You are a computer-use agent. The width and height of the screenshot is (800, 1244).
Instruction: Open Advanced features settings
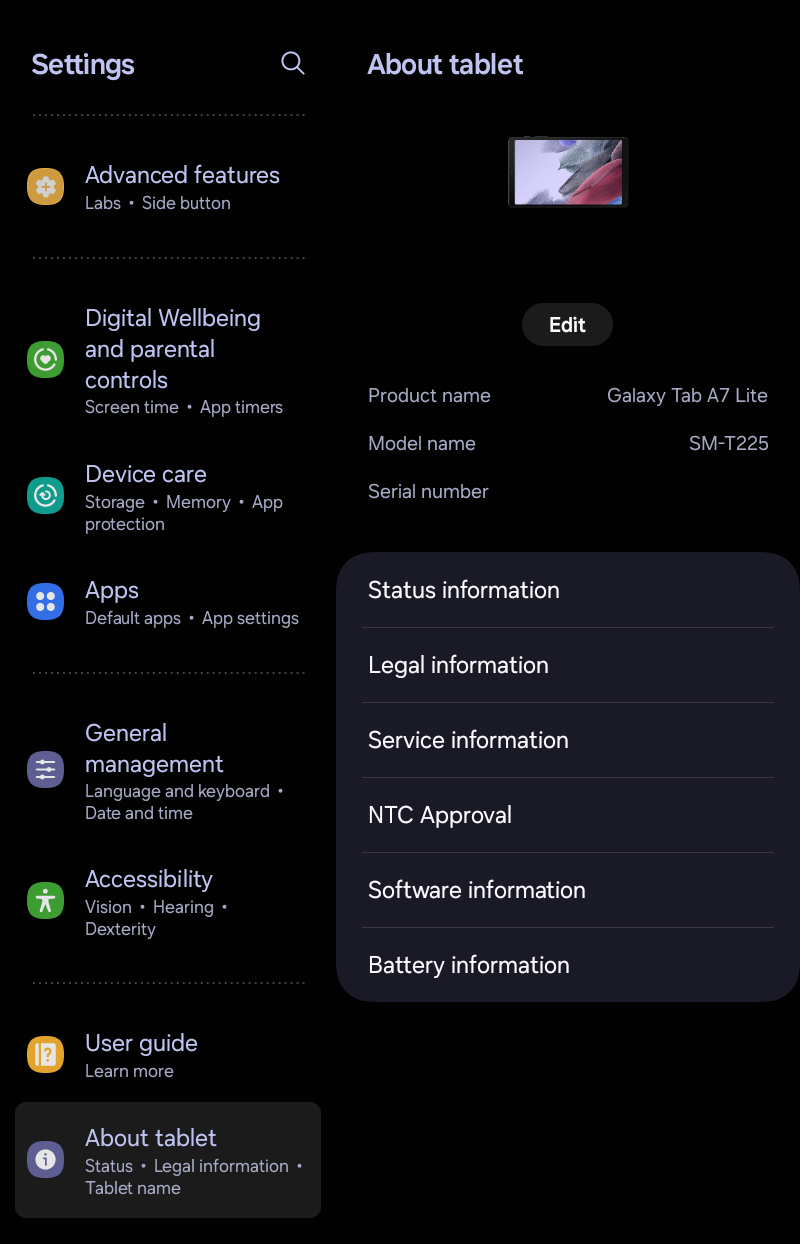tap(168, 187)
